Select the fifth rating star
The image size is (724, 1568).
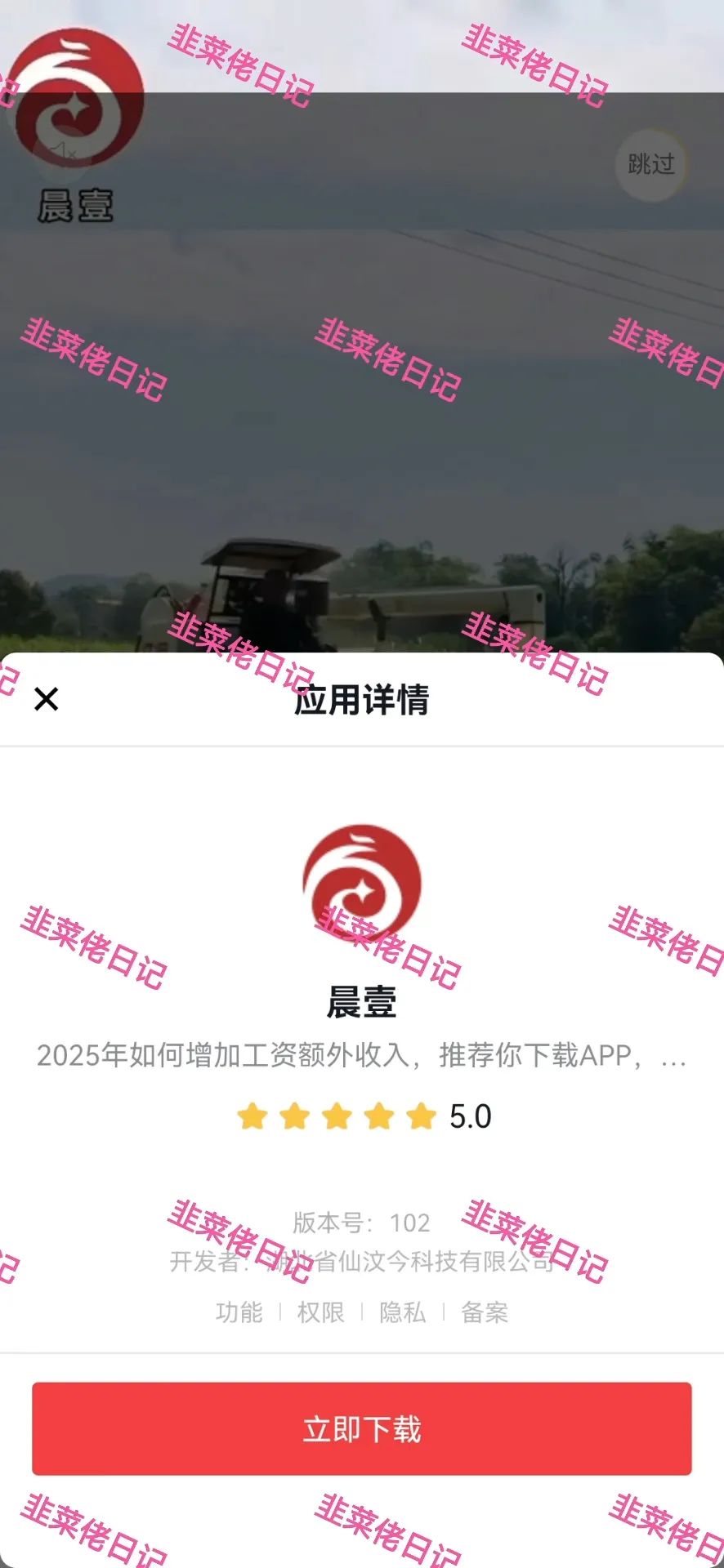click(x=420, y=1116)
